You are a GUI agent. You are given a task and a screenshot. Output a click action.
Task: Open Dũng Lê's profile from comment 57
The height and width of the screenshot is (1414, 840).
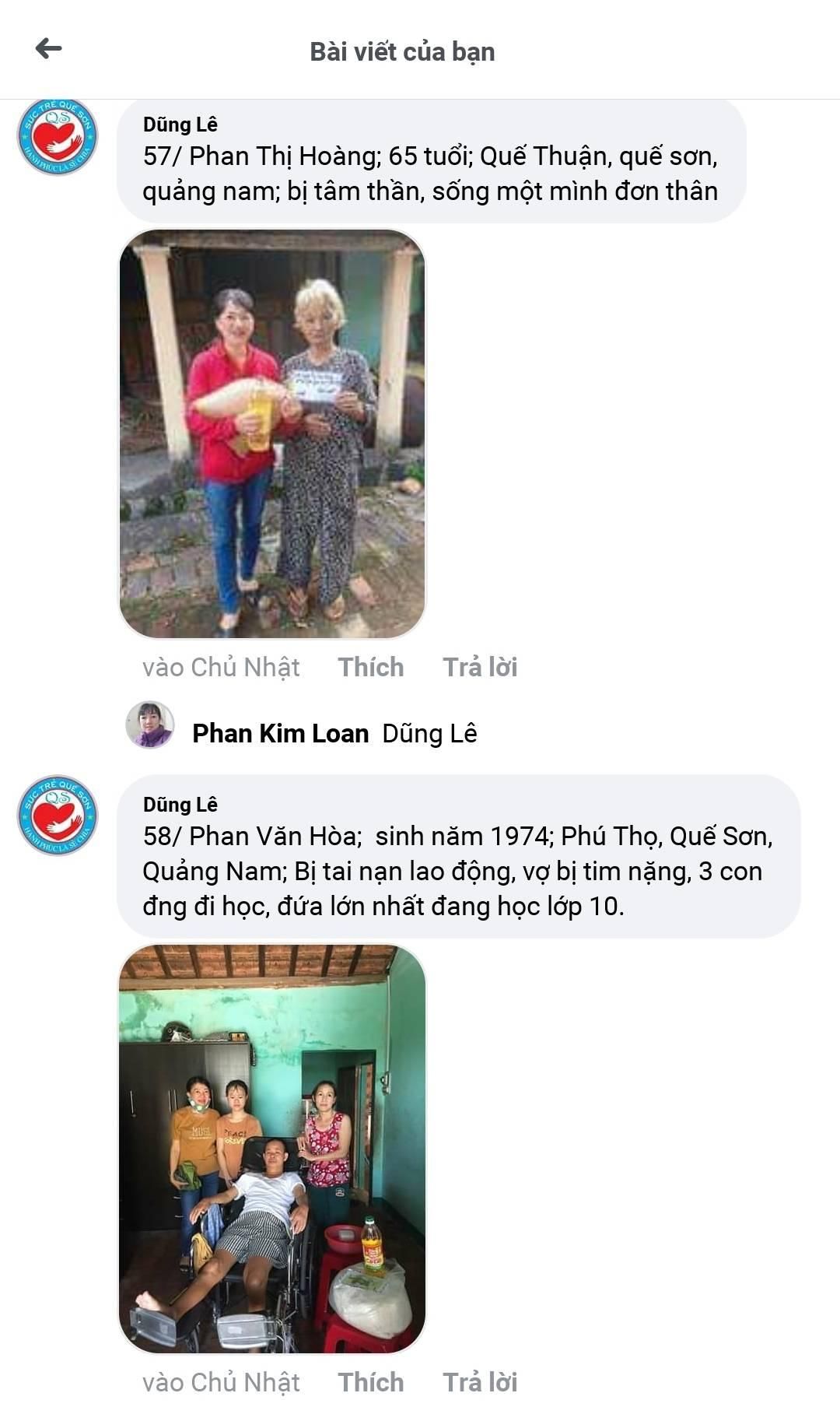pyautogui.click(x=180, y=125)
